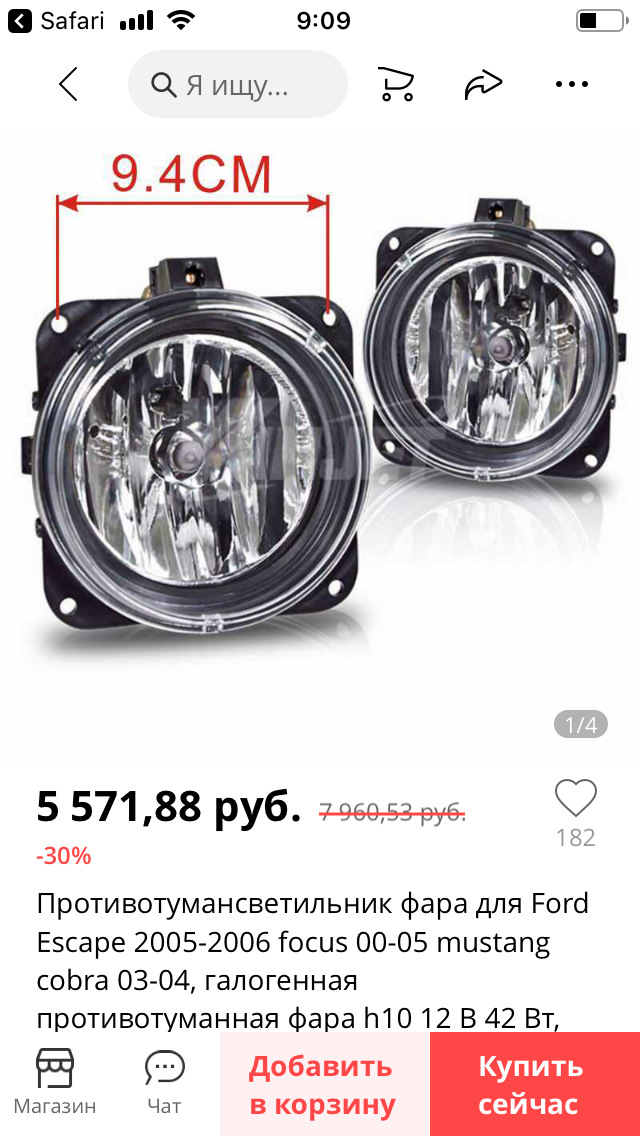Tap Купить сейчас to buy now

tap(535, 1084)
